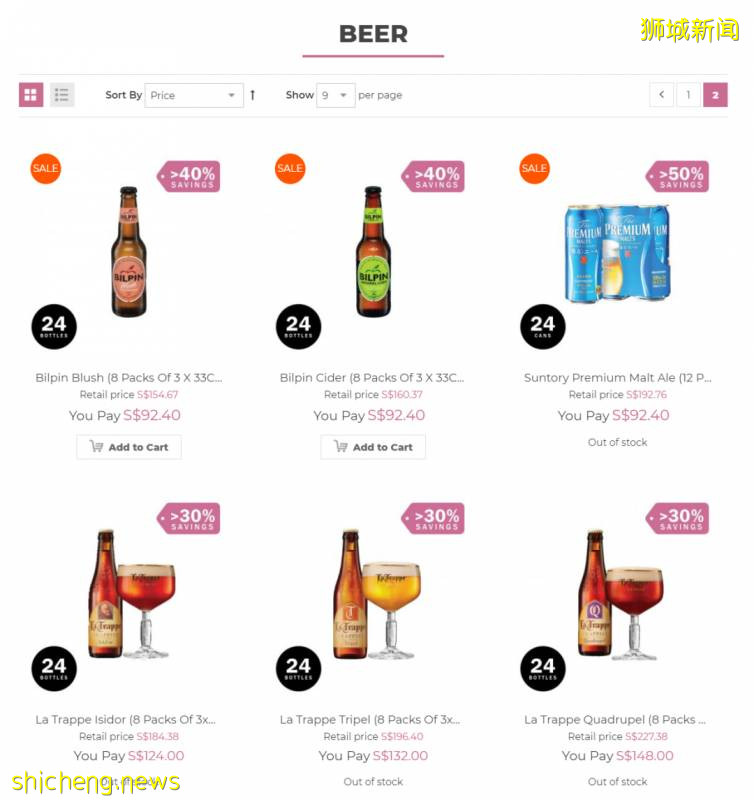
Task: Go to page 1
Action: point(688,95)
